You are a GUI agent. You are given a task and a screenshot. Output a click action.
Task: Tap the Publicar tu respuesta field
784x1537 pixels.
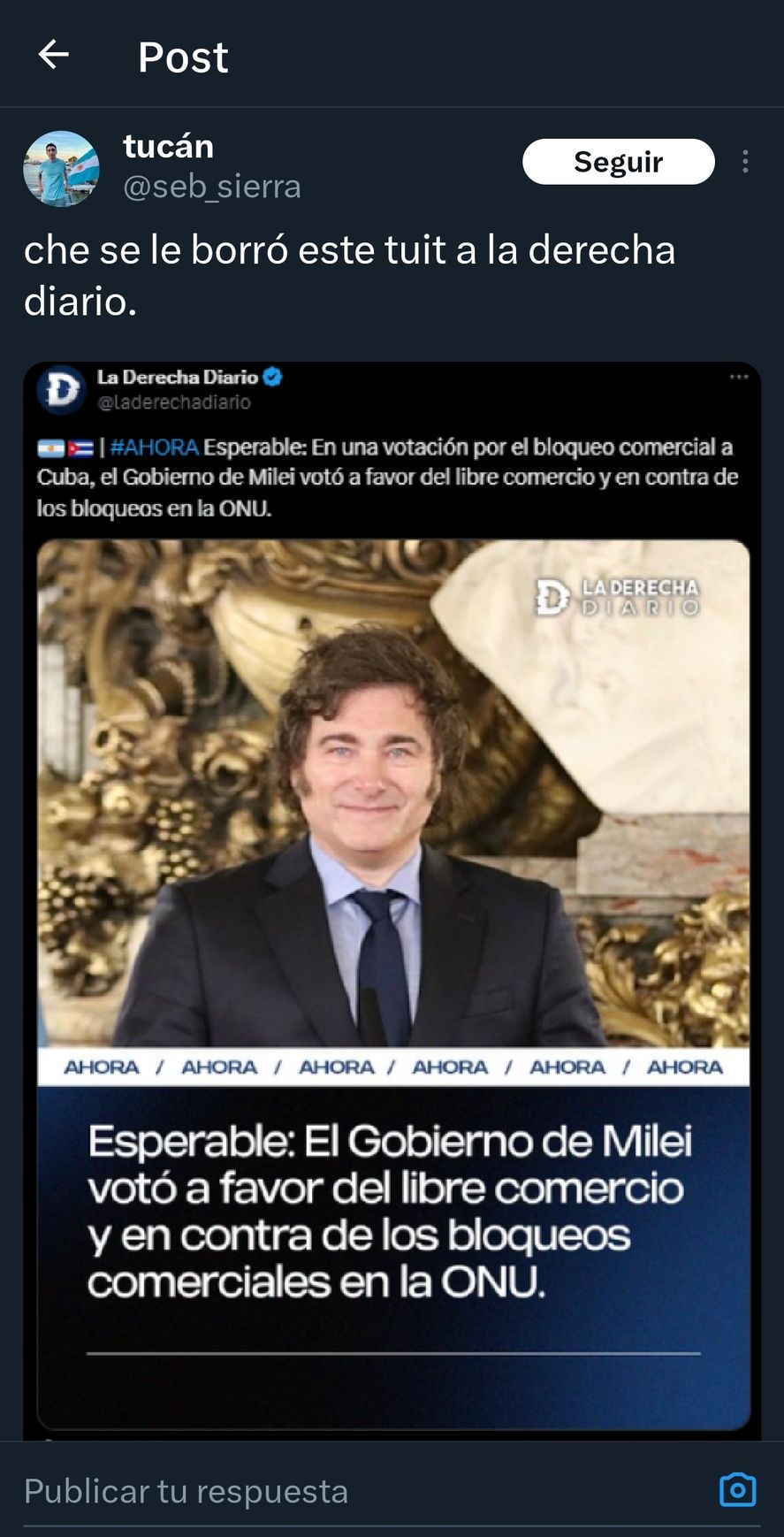coord(354,1491)
